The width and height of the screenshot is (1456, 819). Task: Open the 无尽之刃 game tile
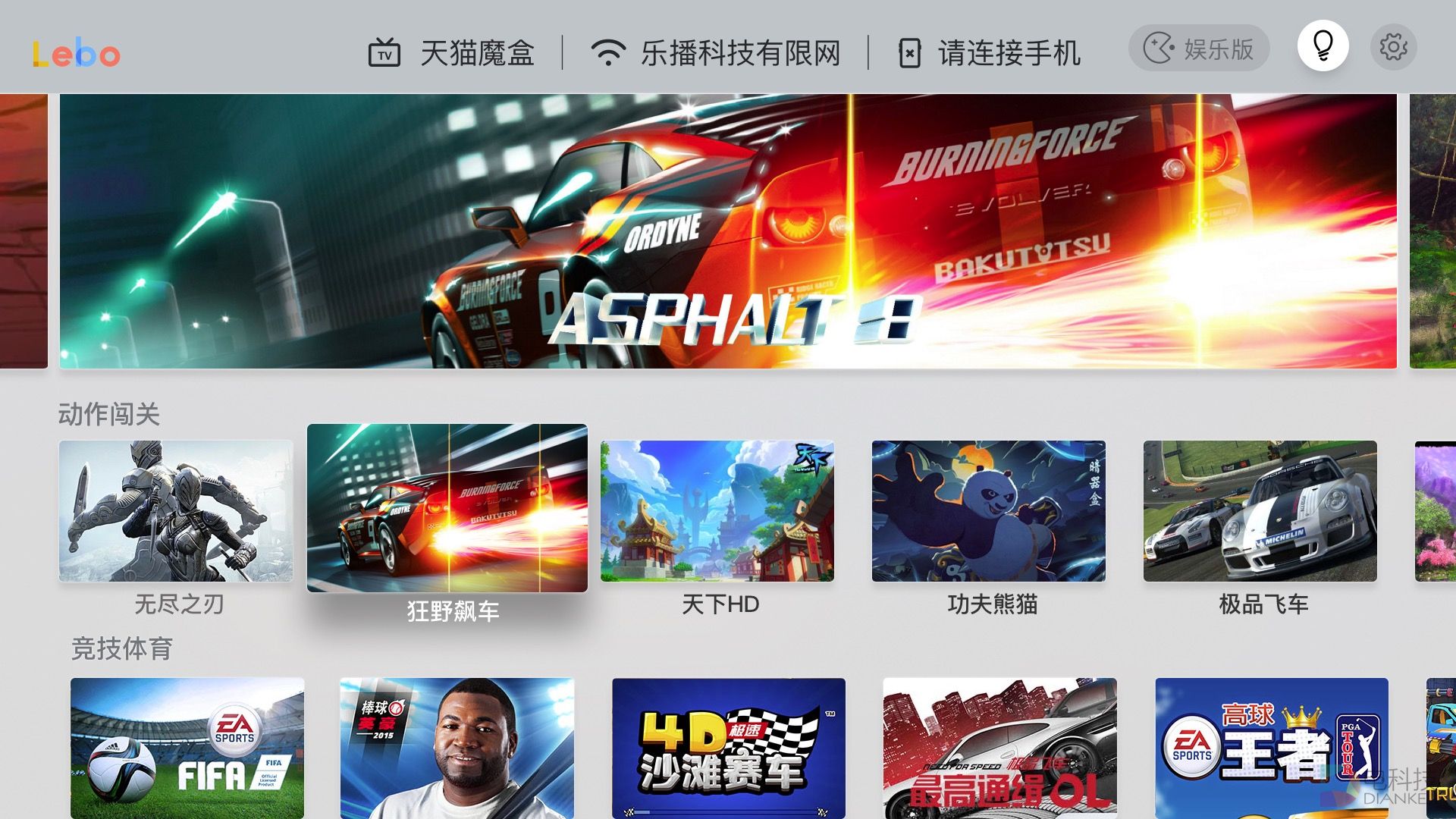[176, 511]
